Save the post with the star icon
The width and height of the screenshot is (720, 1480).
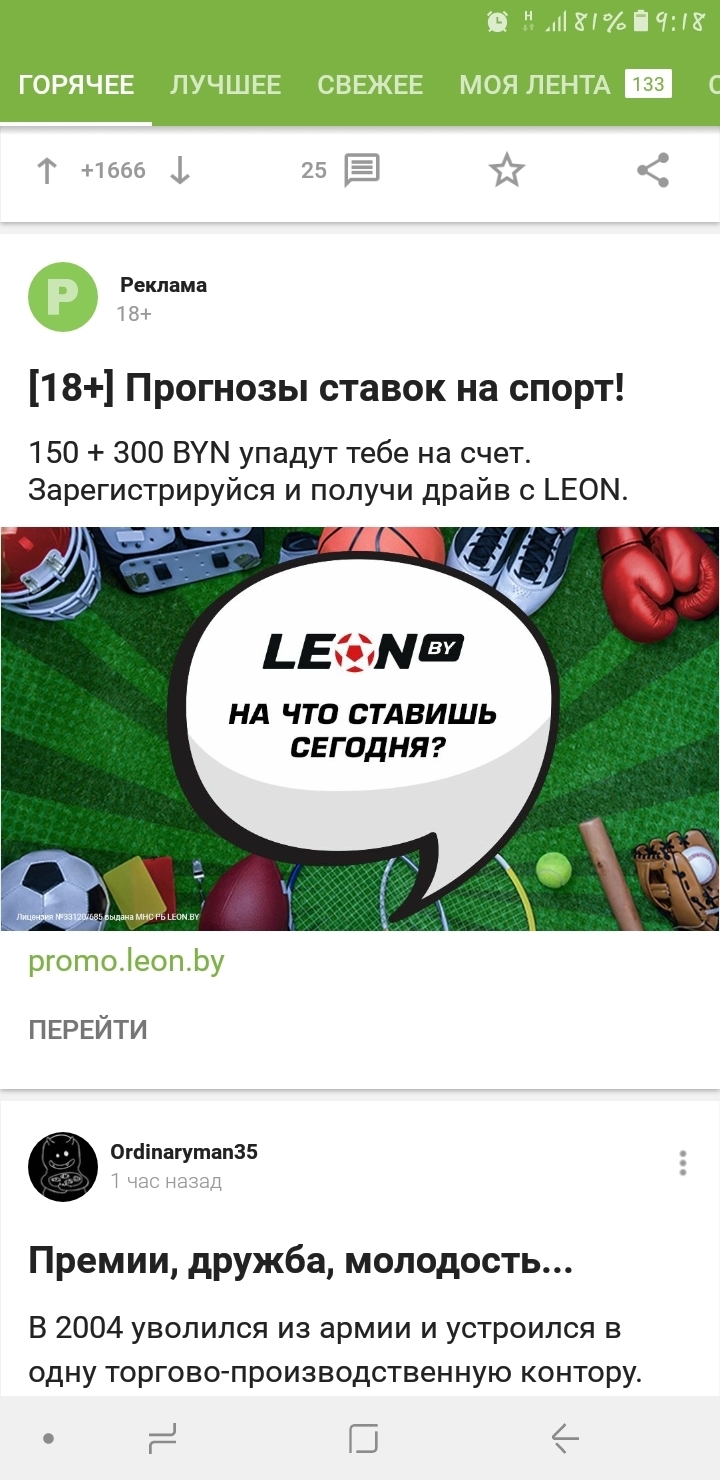[507, 171]
